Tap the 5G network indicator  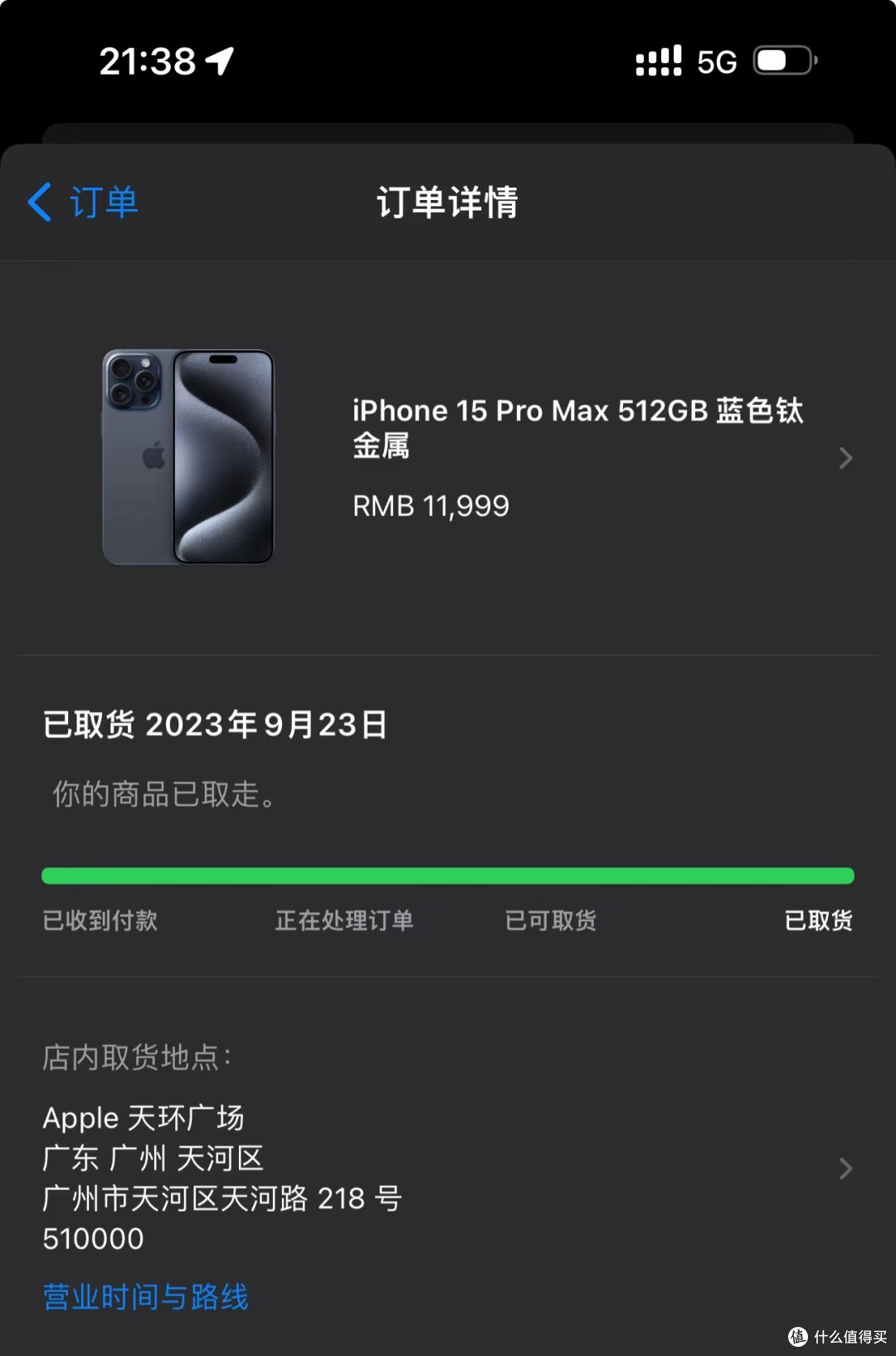[715, 61]
